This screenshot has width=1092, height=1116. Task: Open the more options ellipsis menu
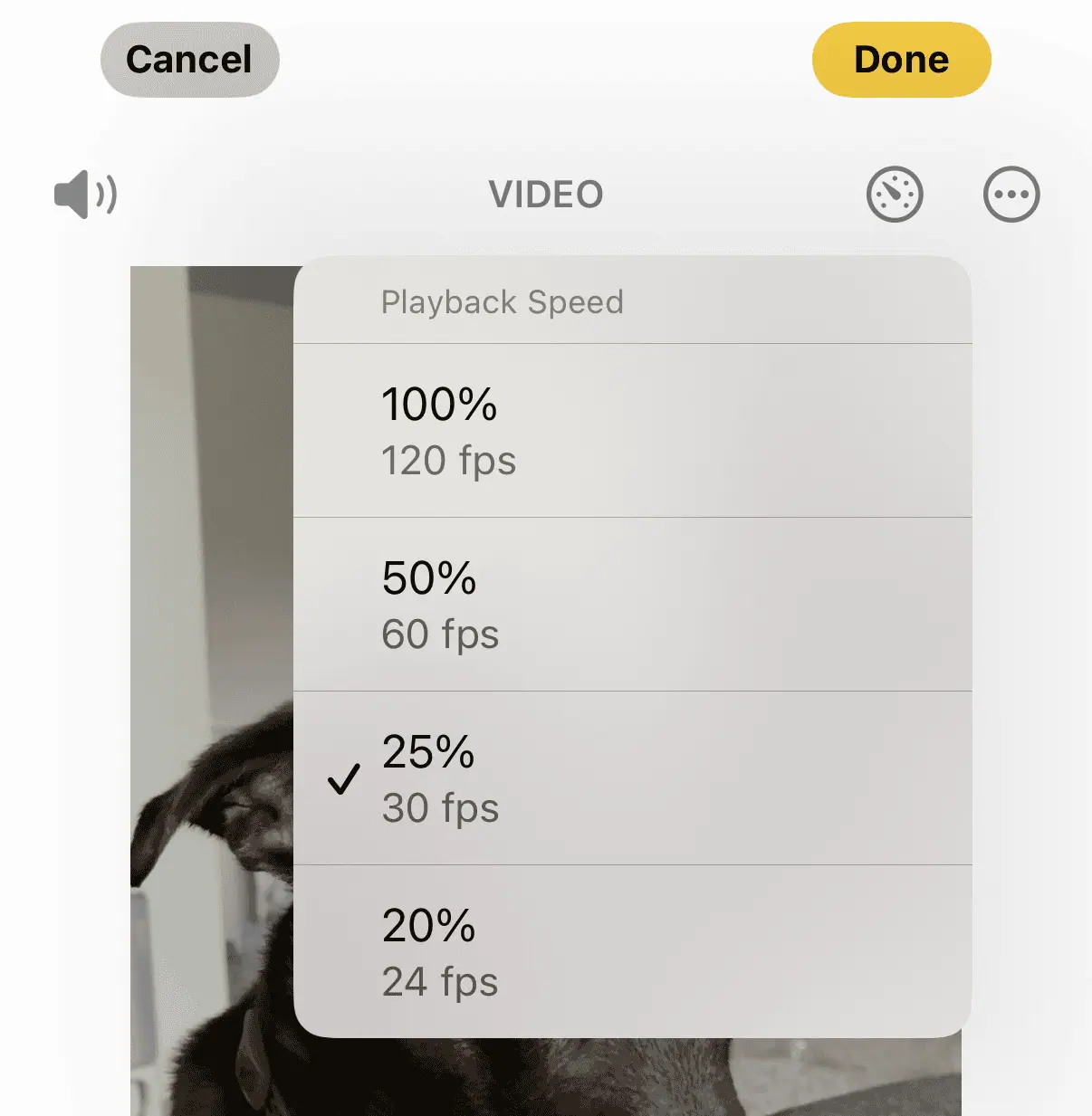click(1011, 194)
